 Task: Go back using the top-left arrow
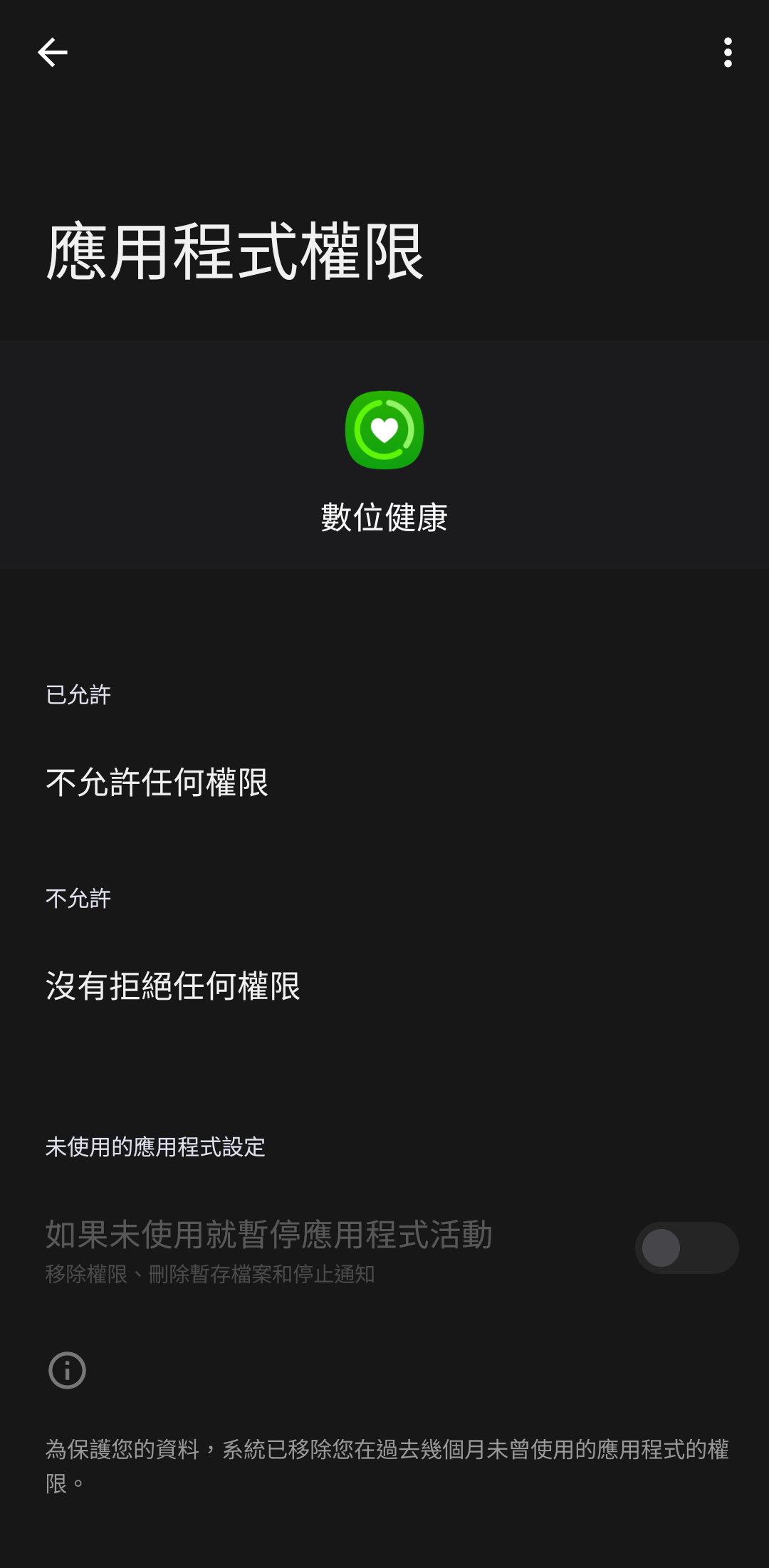(x=52, y=53)
